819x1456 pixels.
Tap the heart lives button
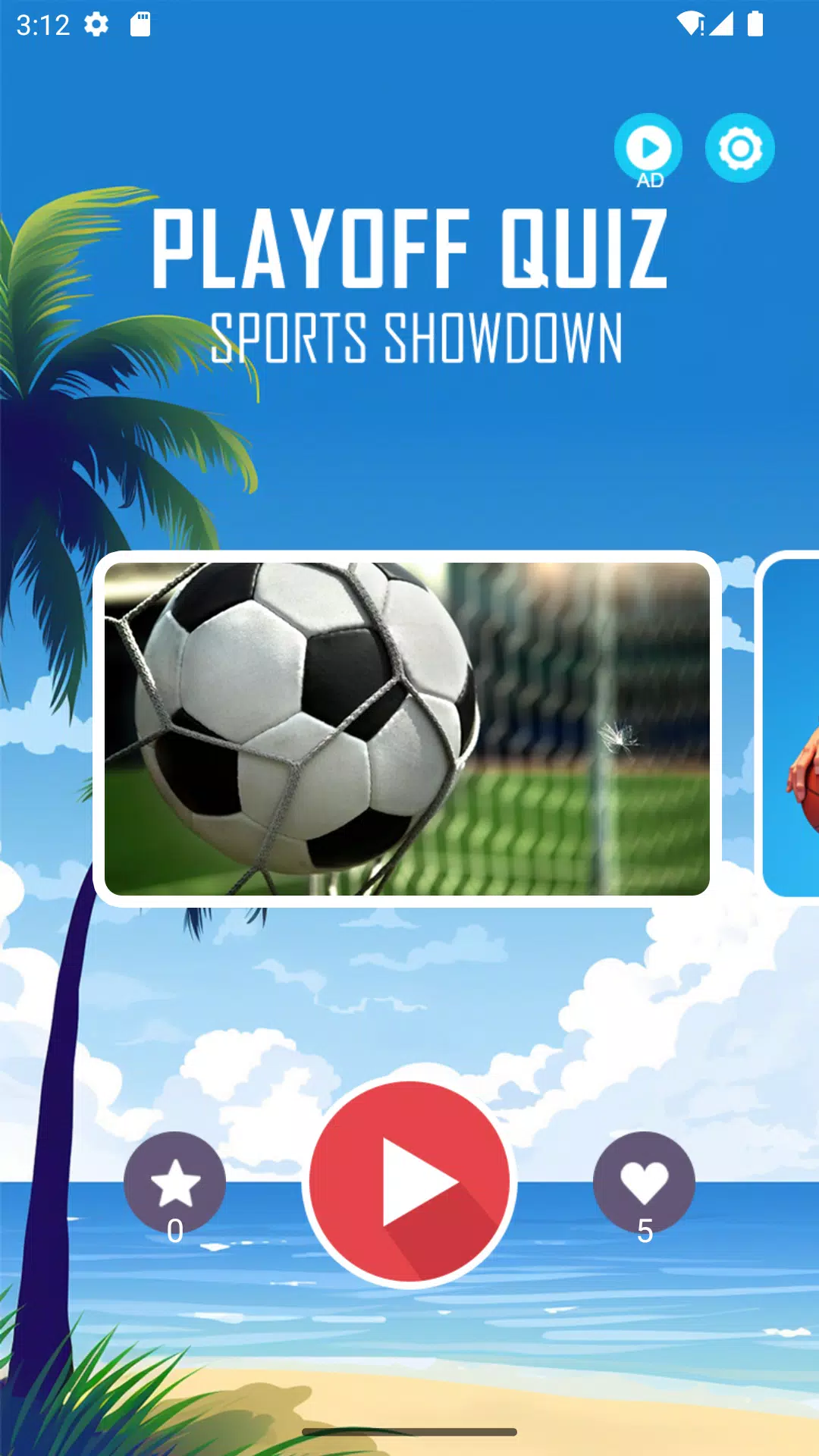point(644,1183)
